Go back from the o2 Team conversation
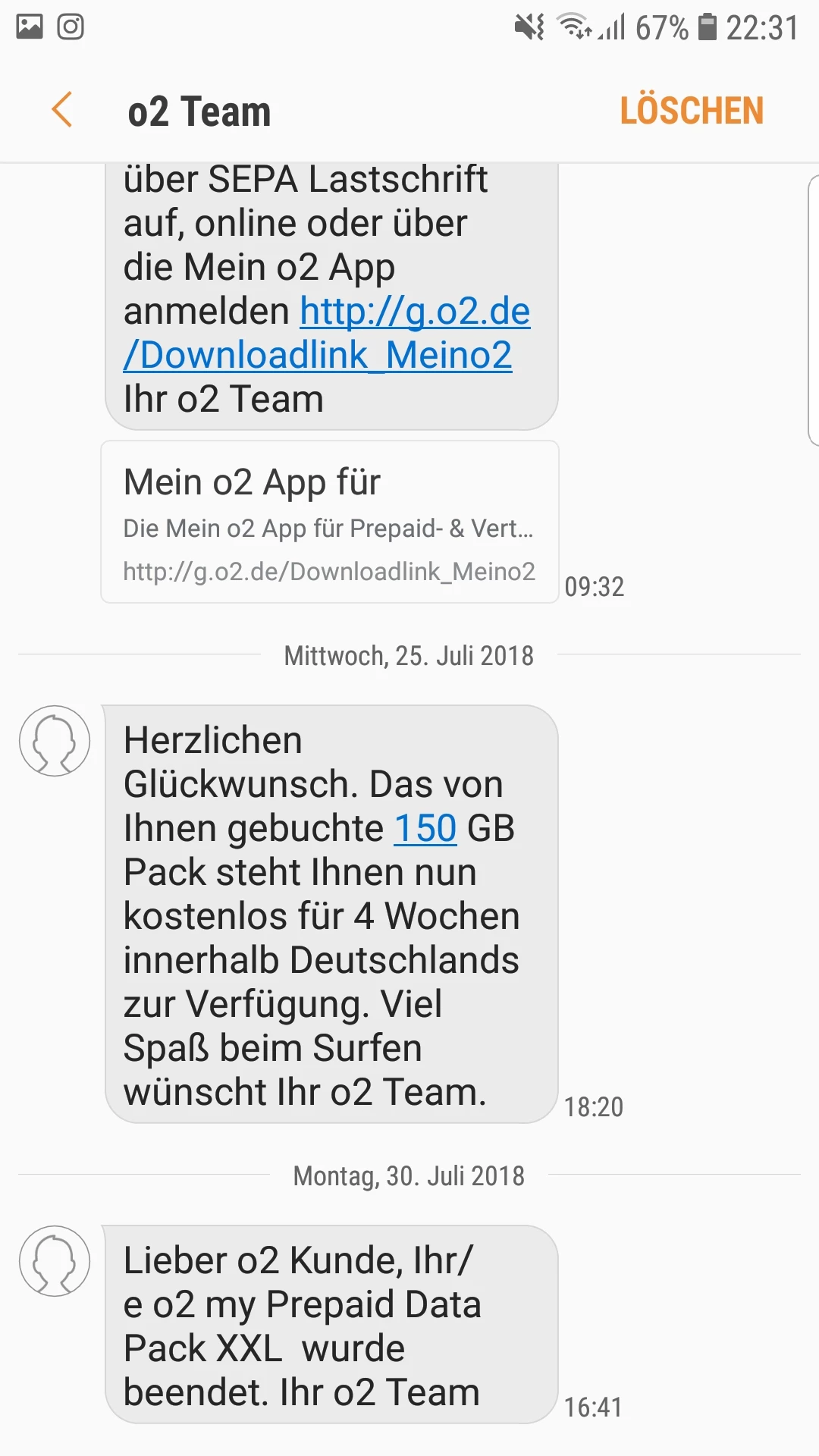Image resolution: width=819 pixels, height=1456 pixels. pos(62,111)
